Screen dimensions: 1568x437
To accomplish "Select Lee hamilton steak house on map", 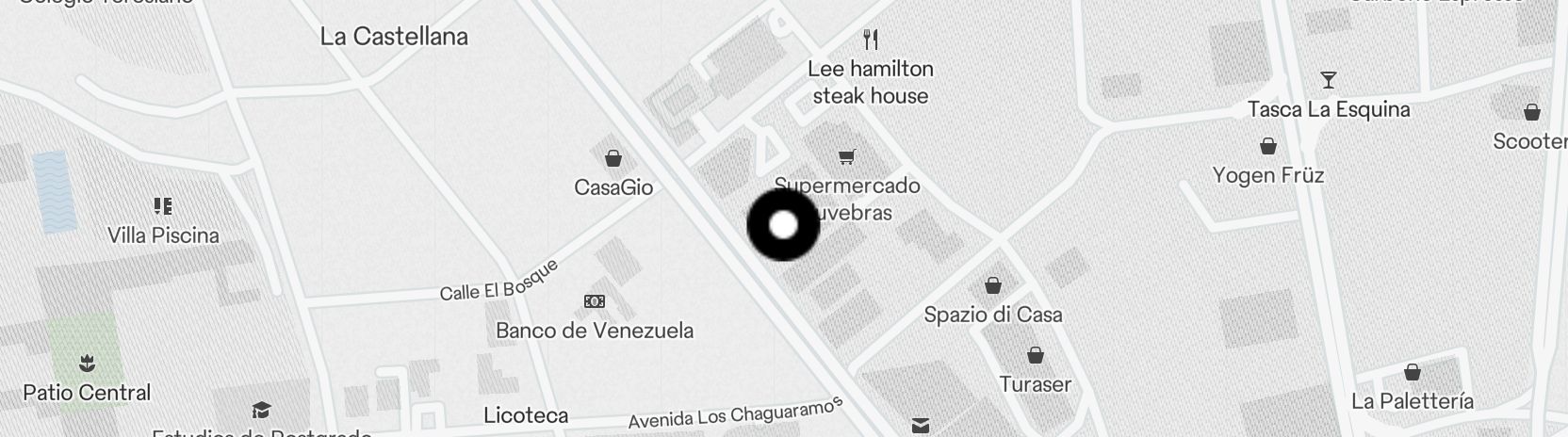I will (871, 40).
